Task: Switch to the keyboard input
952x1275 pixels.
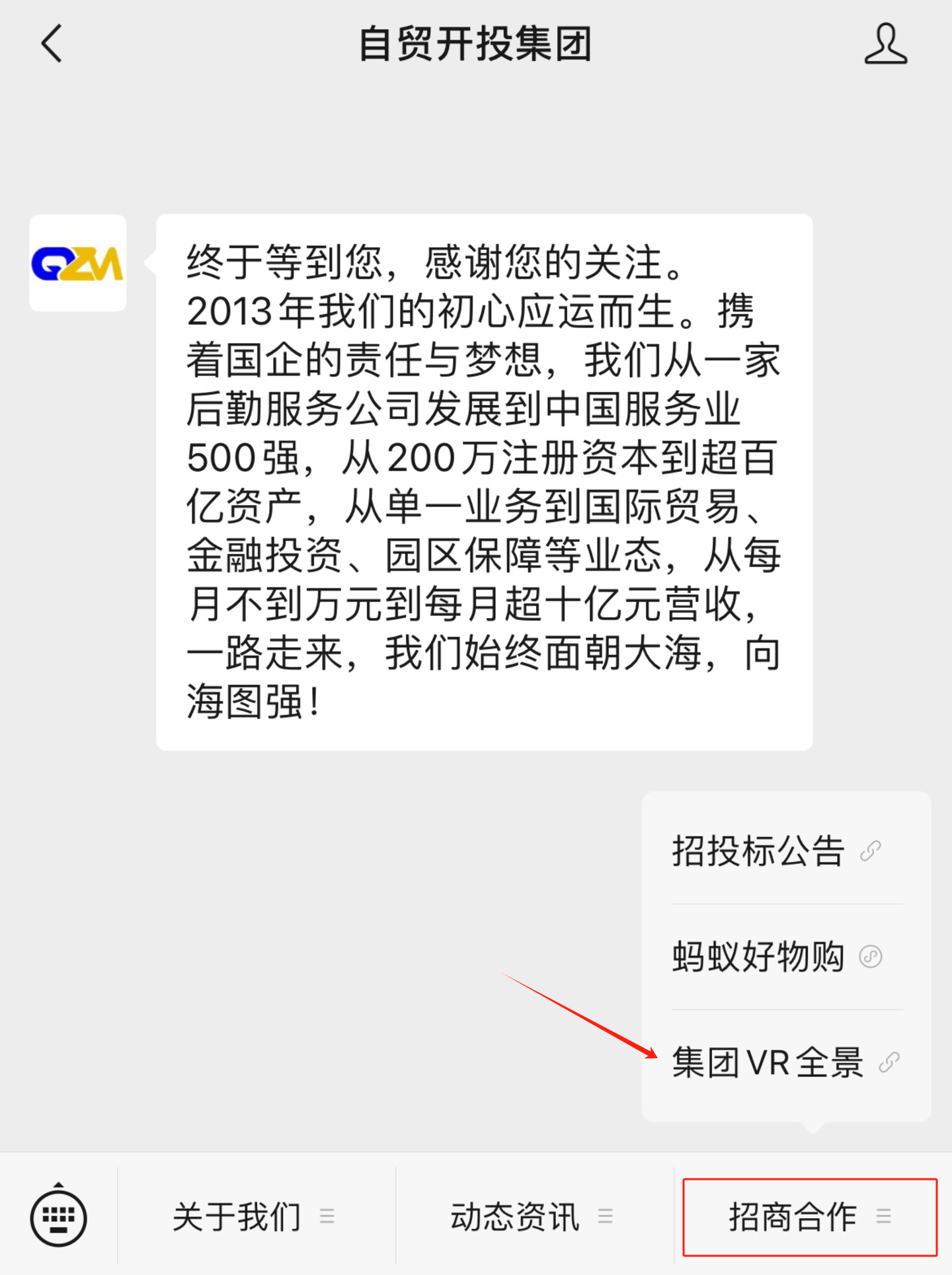Action: tap(58, 1216)
